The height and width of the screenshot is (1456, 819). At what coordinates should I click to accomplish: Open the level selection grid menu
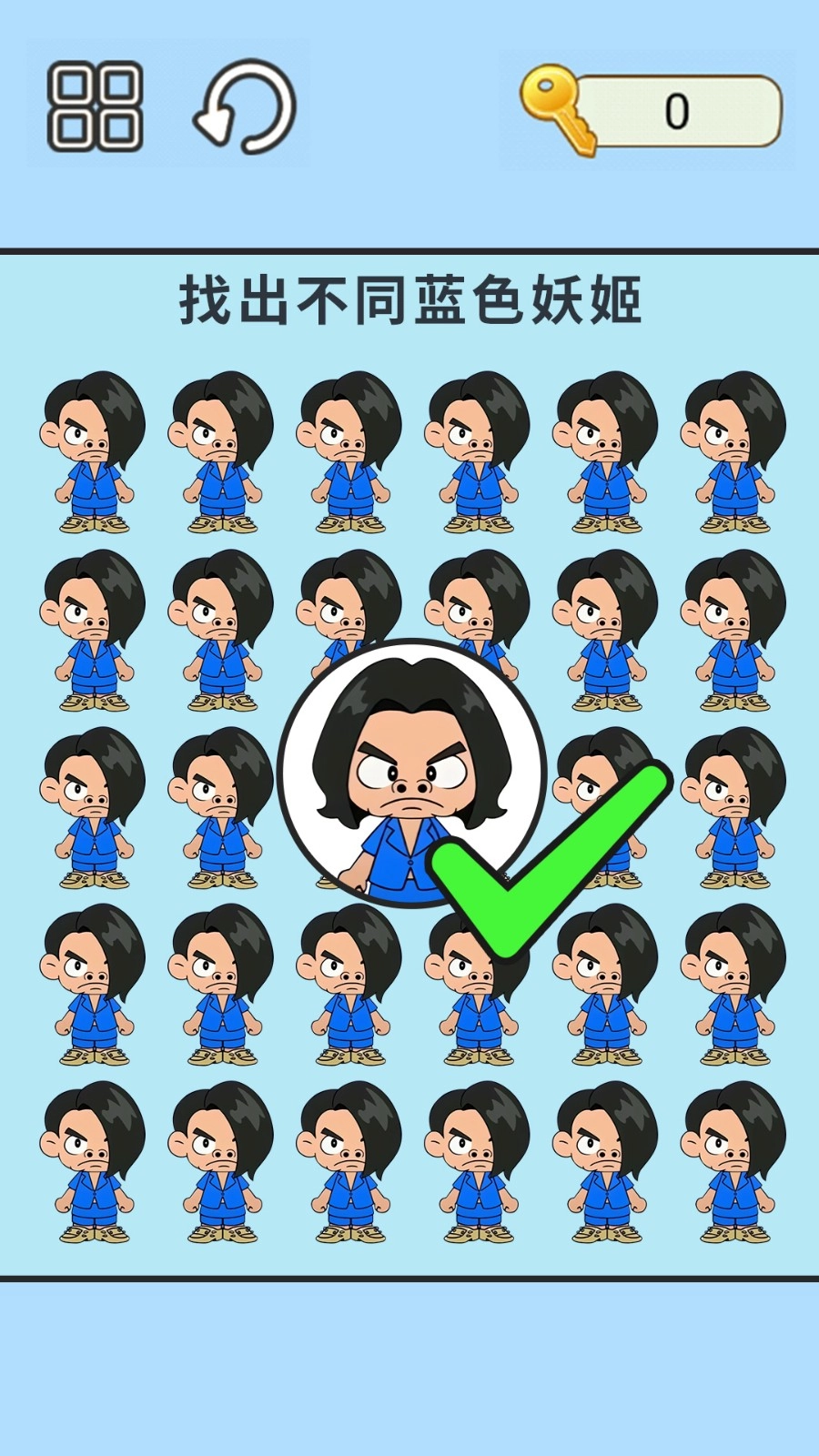pos(95,106)
